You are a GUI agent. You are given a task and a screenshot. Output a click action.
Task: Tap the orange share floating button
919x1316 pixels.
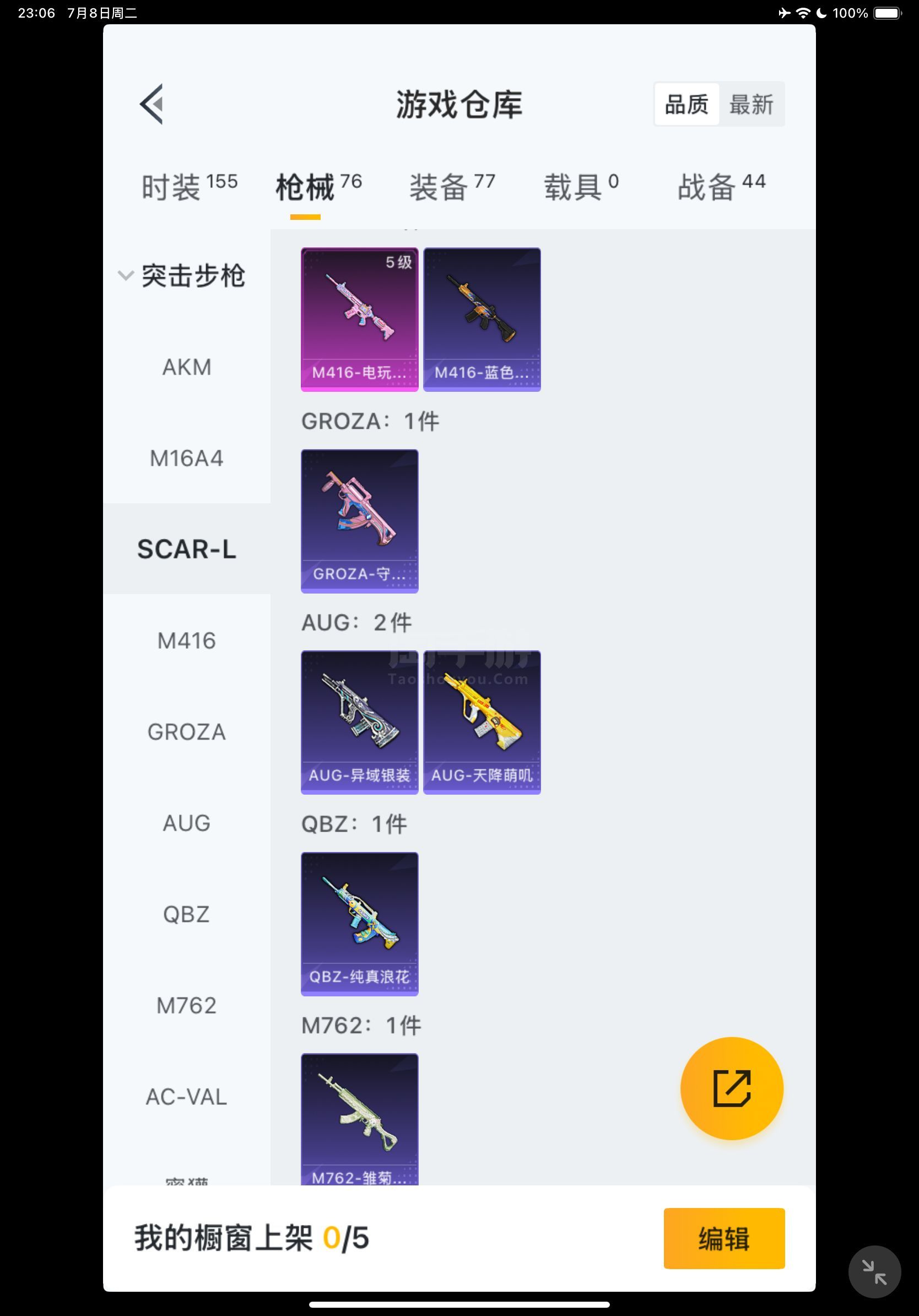coord(732,1088)
